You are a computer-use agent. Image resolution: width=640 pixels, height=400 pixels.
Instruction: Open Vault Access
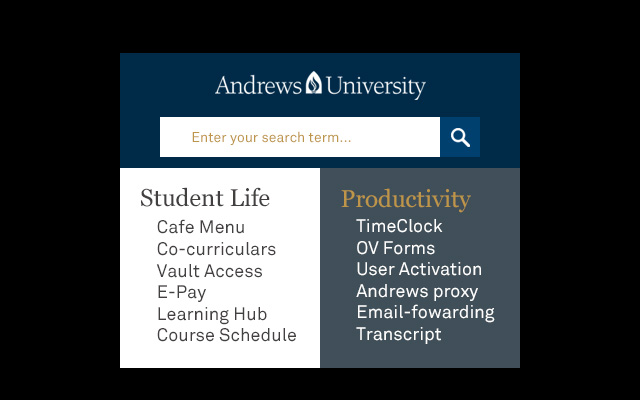209,271
